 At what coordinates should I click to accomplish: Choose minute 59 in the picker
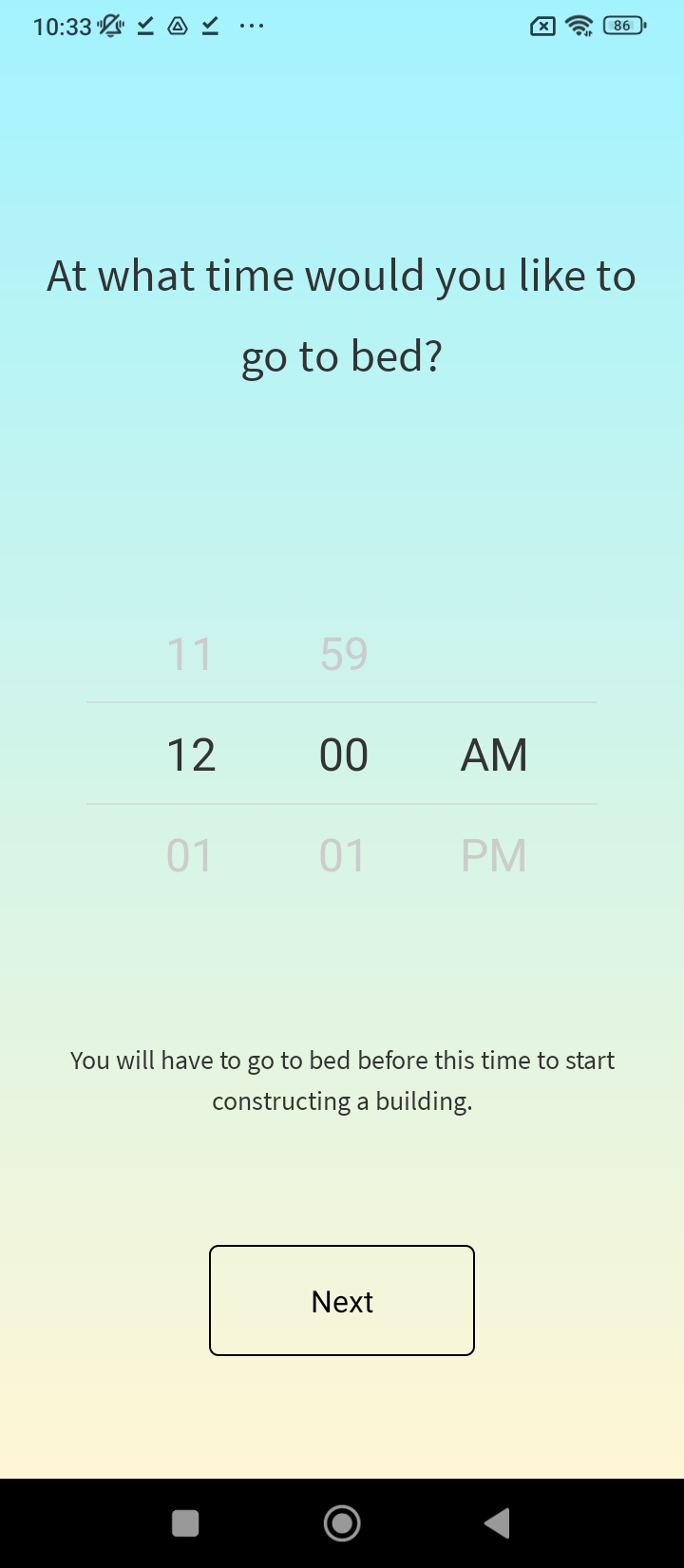click(343, 654)
